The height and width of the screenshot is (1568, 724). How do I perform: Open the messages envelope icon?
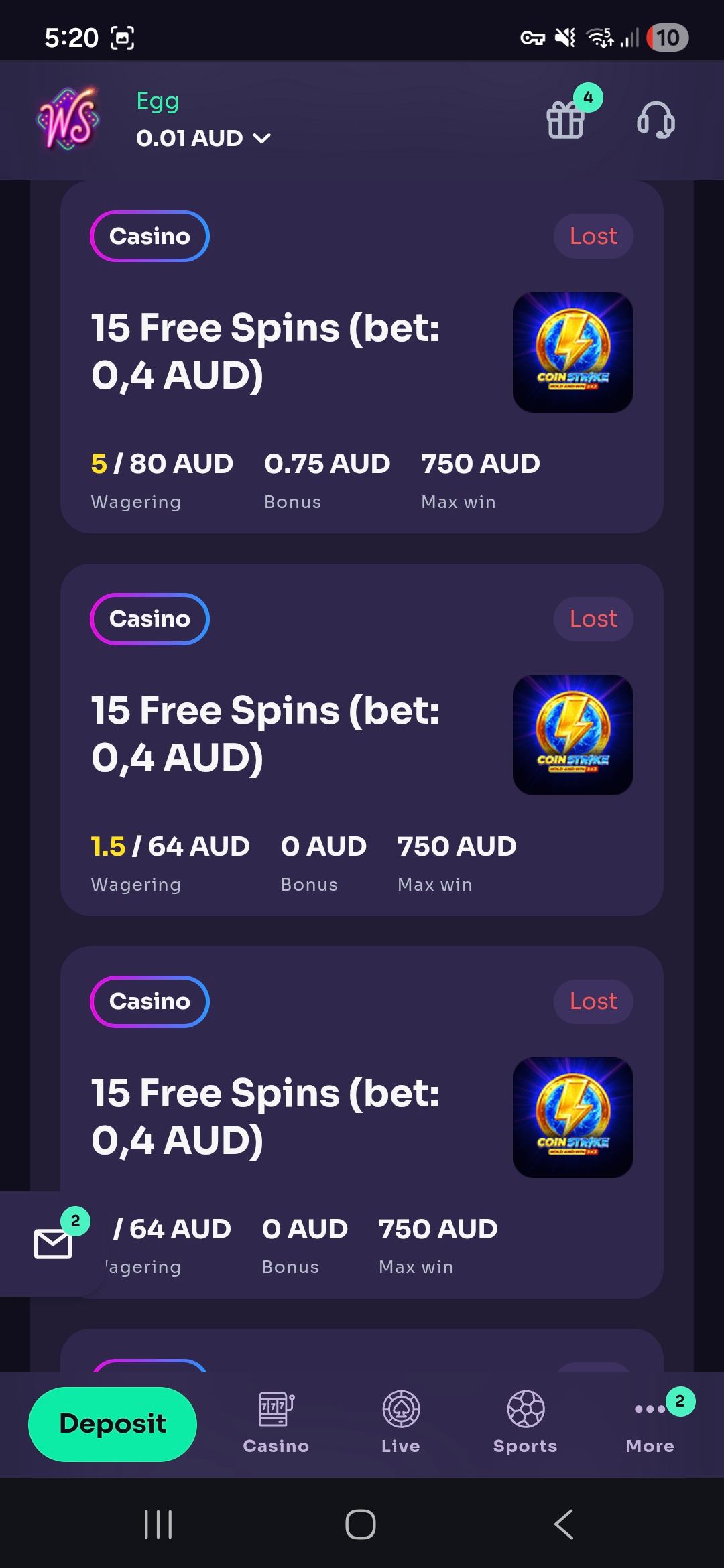tap(53, 1244)
